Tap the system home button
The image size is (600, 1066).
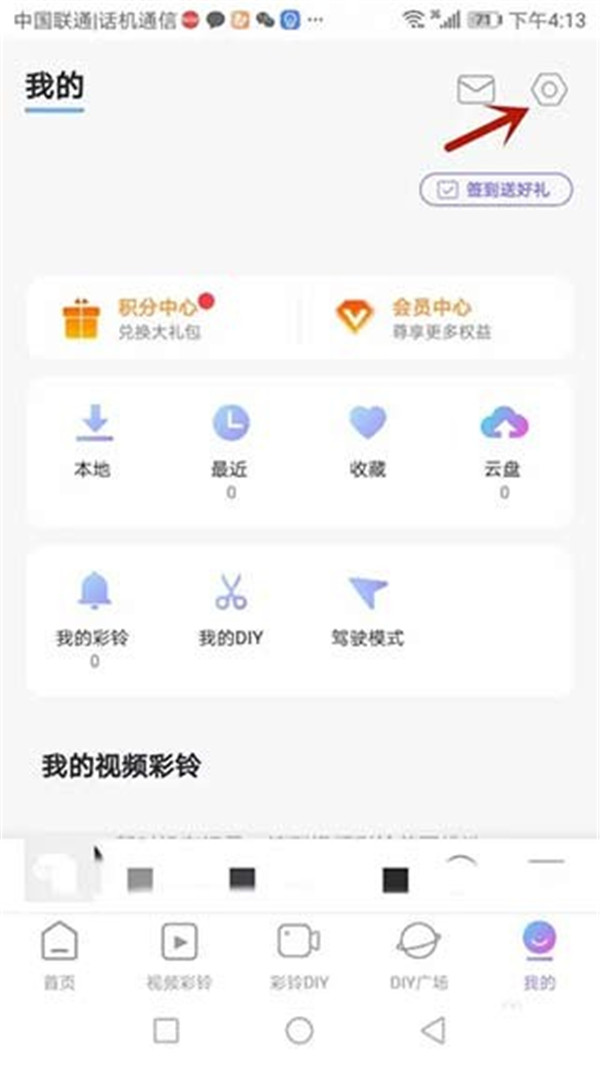[x=299, y=1030]
